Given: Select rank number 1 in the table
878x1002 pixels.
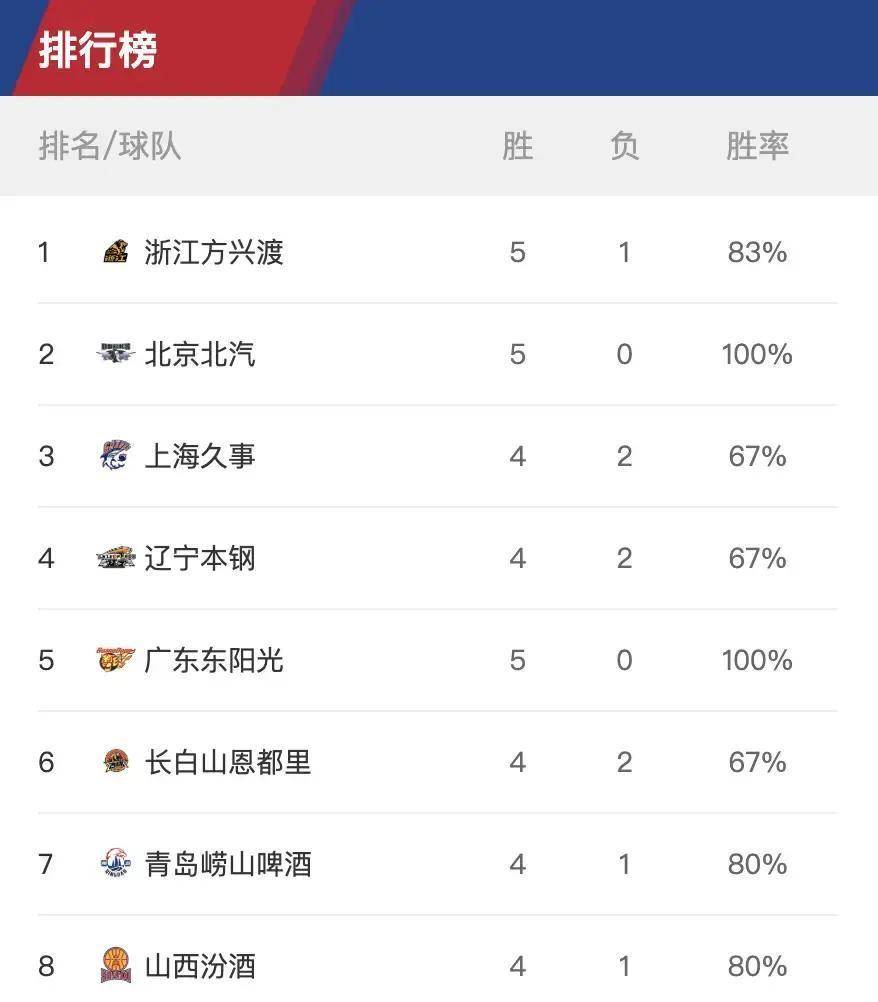Looking at the screenshot, I should click(x=45, y=253).
